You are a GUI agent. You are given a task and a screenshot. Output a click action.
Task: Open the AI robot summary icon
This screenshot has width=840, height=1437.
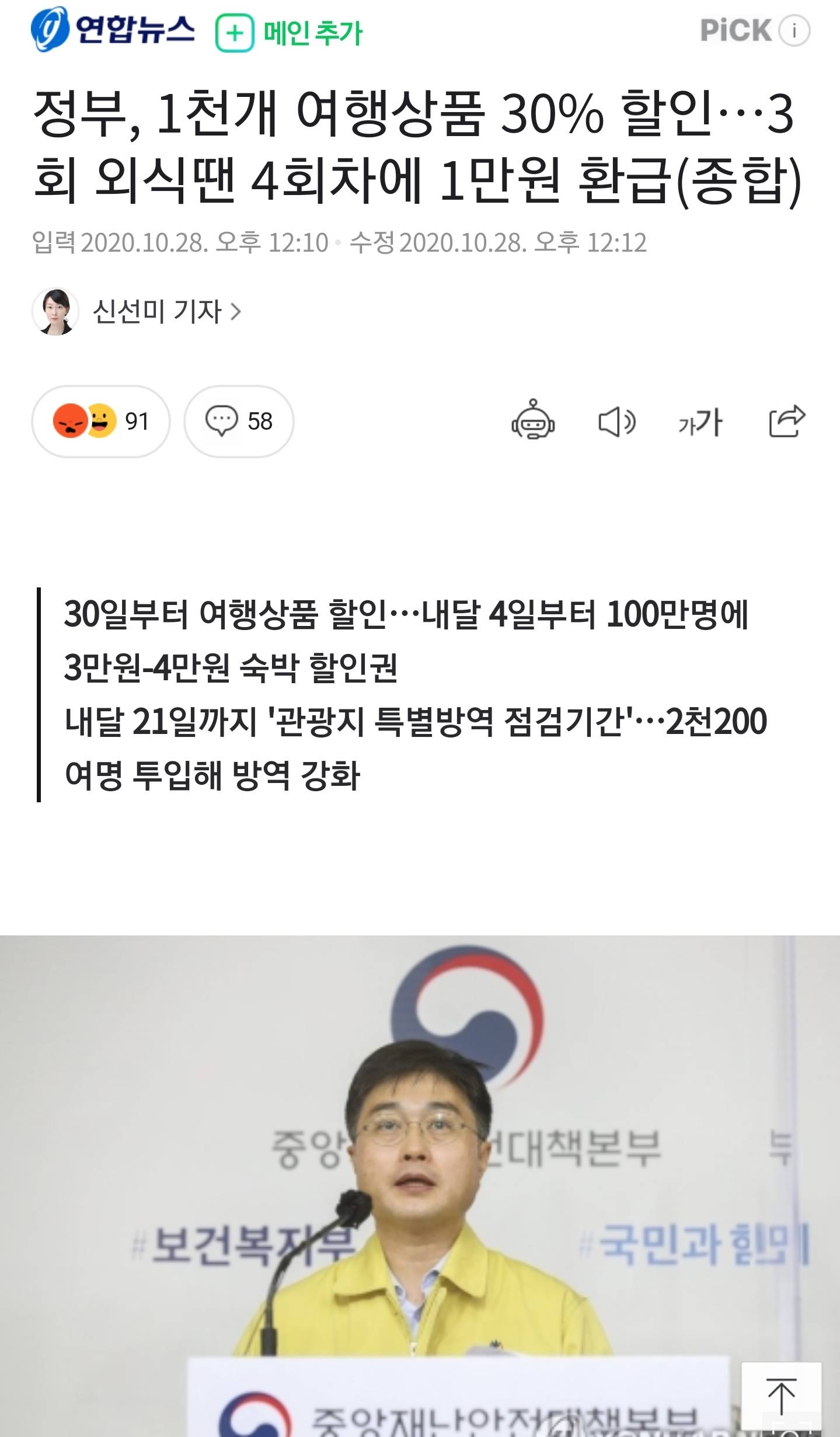(x=533, y=420)
